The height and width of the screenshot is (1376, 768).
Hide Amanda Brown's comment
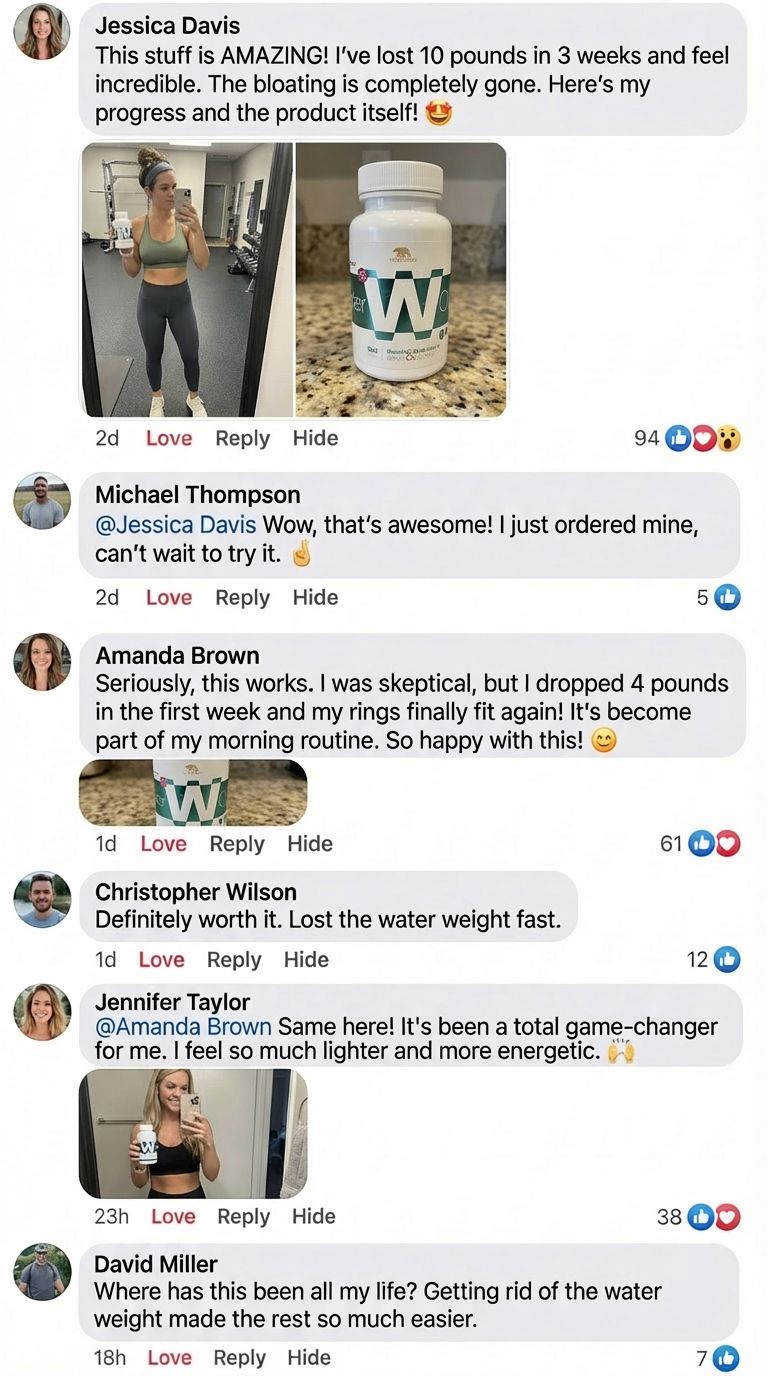point(310,843)
